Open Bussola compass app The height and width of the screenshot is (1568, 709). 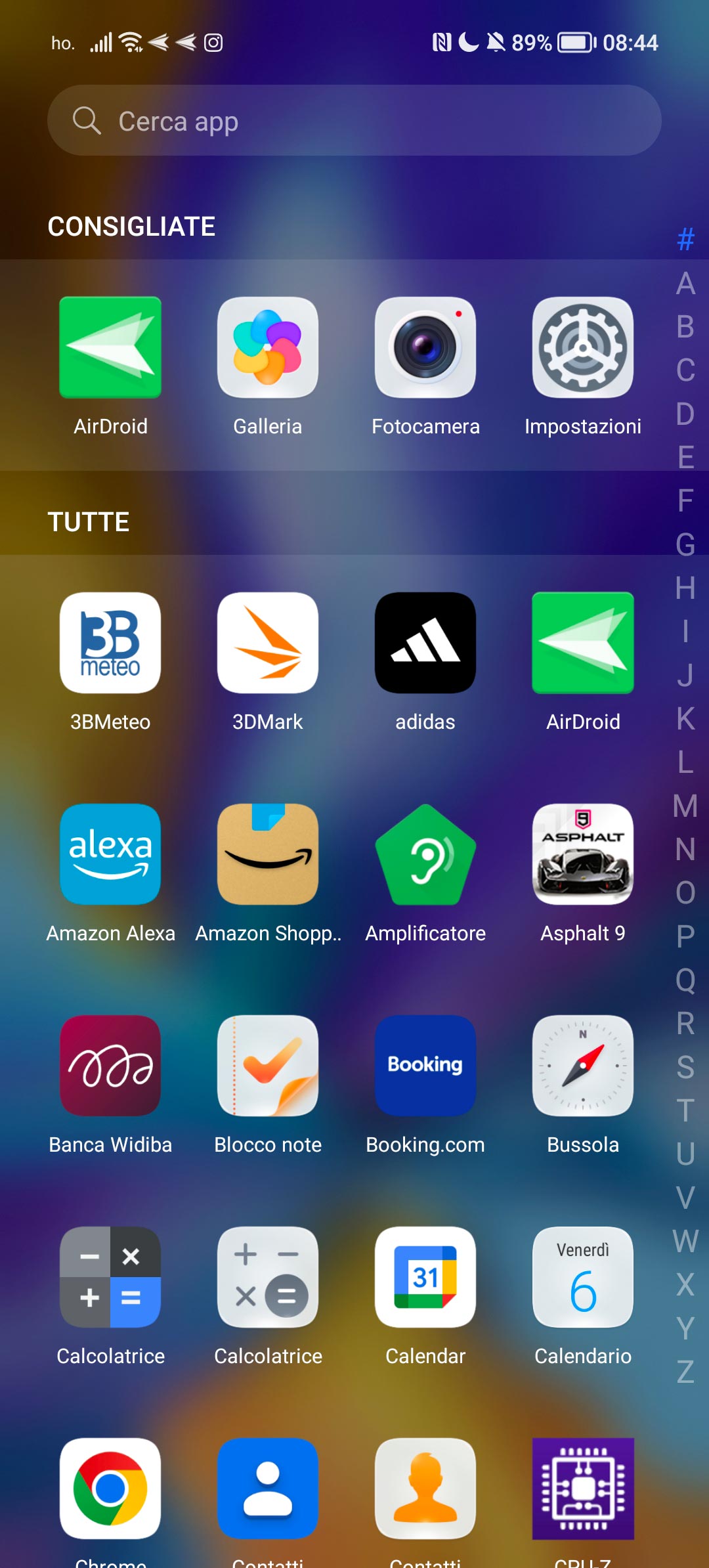(x=583, y=1066)
